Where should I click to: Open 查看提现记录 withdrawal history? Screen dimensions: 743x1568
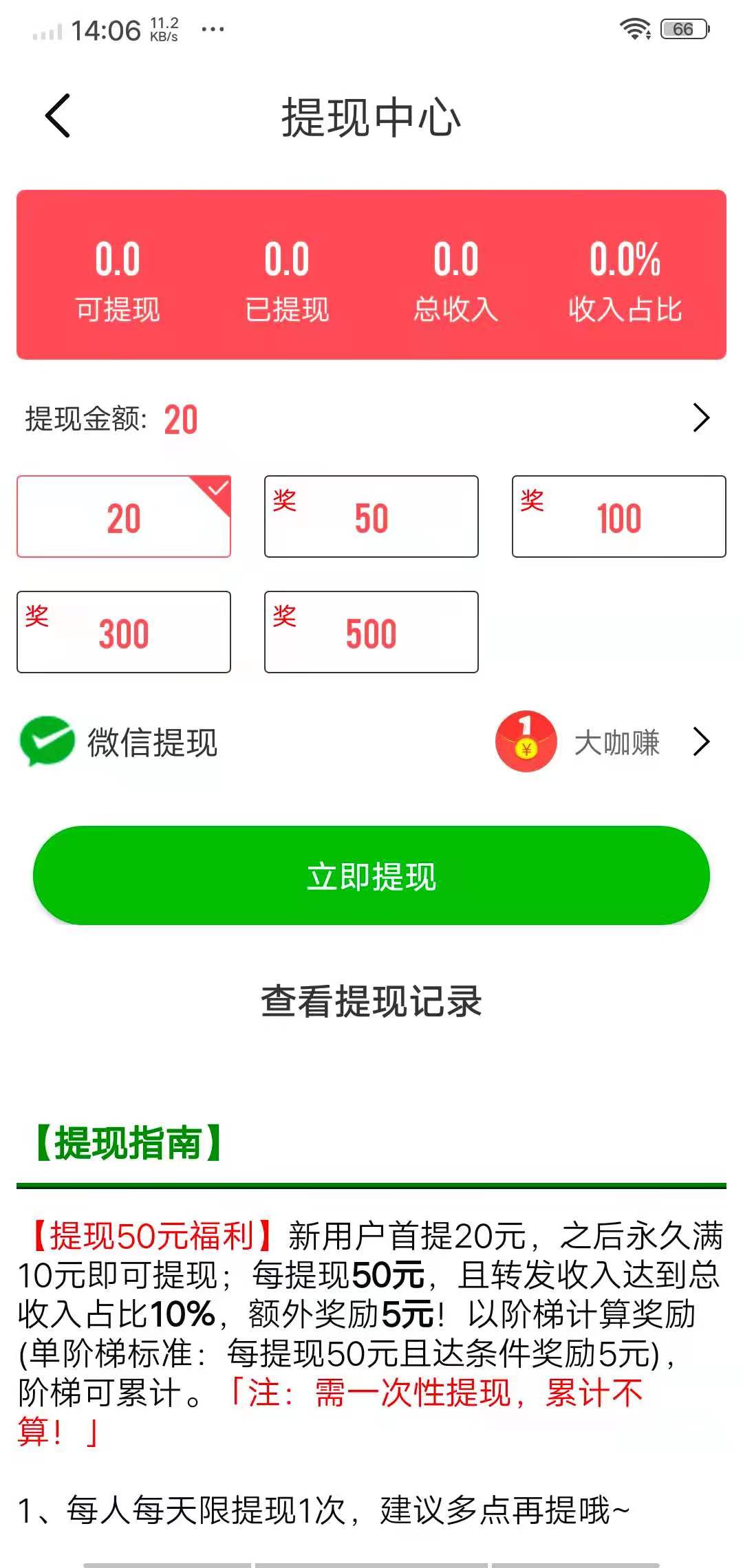(x=371, y=999)
